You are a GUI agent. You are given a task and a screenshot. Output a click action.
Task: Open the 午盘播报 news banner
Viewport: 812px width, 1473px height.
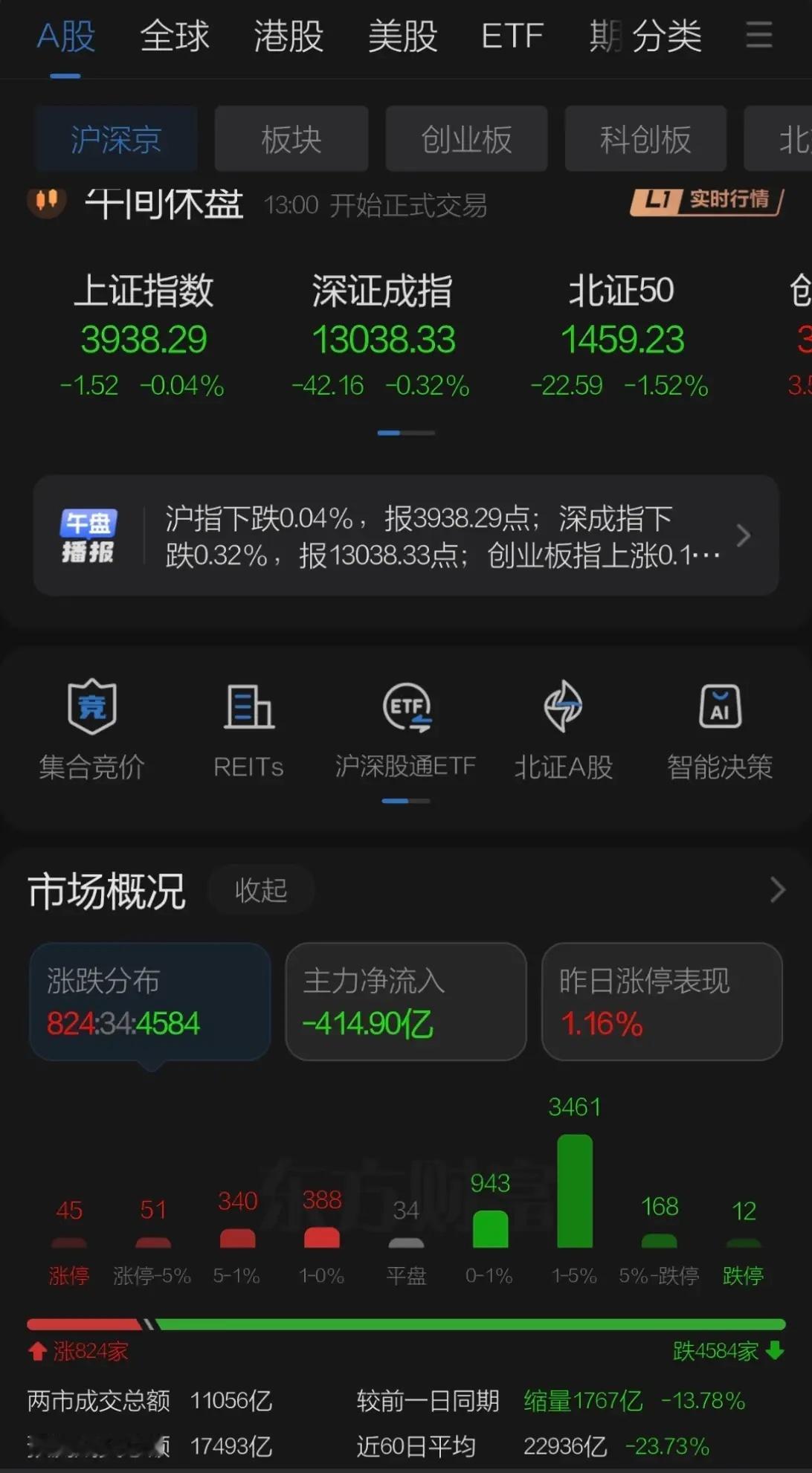click(406, 535)
